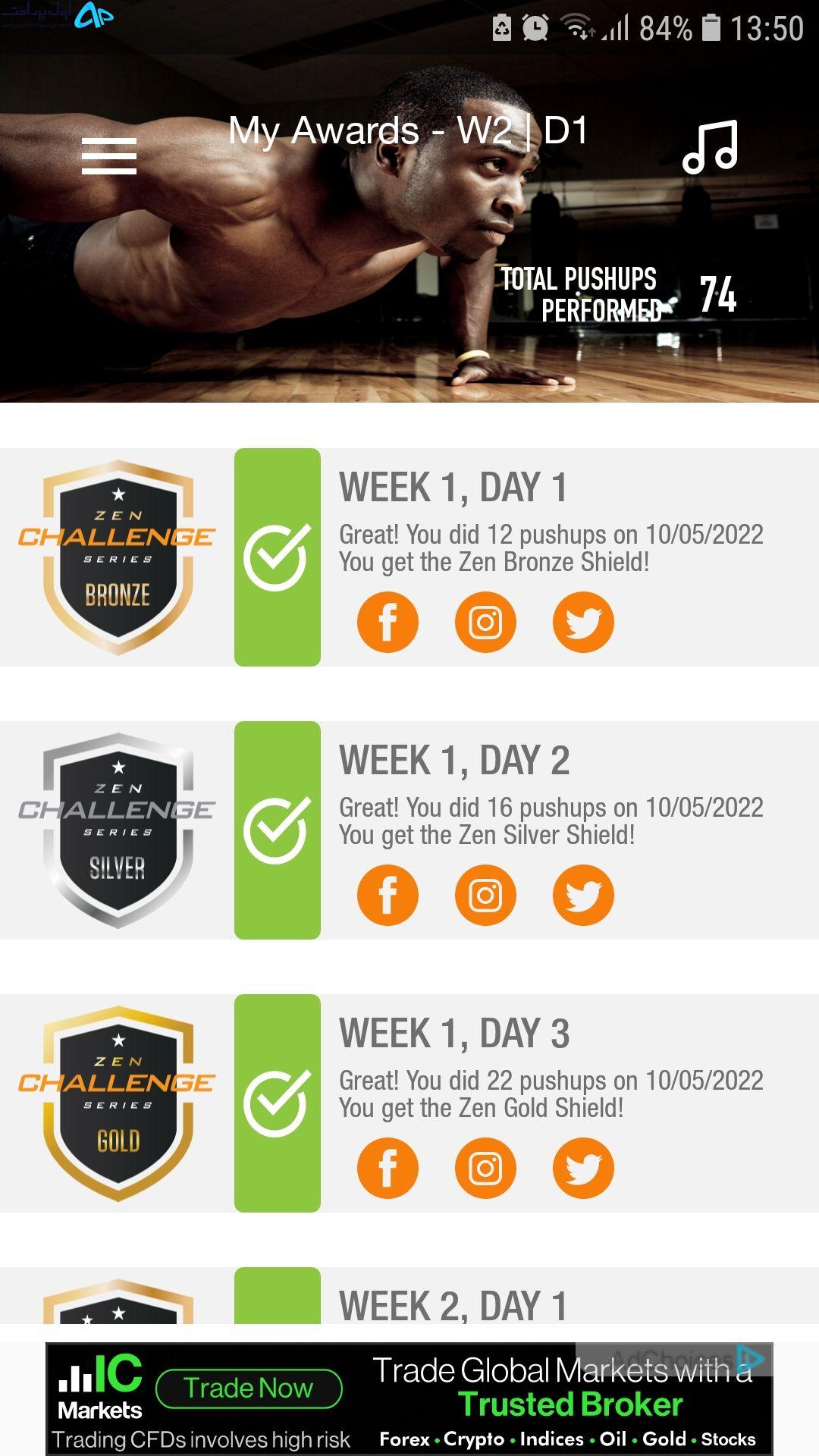
Task: Share Week 1, Day 2 award on Twitter
Action: coord(583,896)
